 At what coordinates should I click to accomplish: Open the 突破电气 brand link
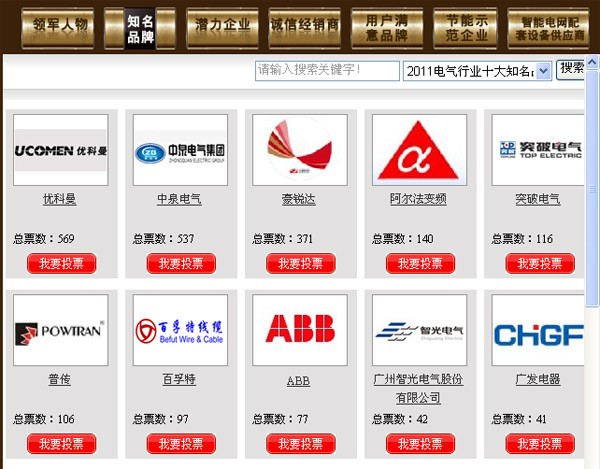(x=538, y=199)
